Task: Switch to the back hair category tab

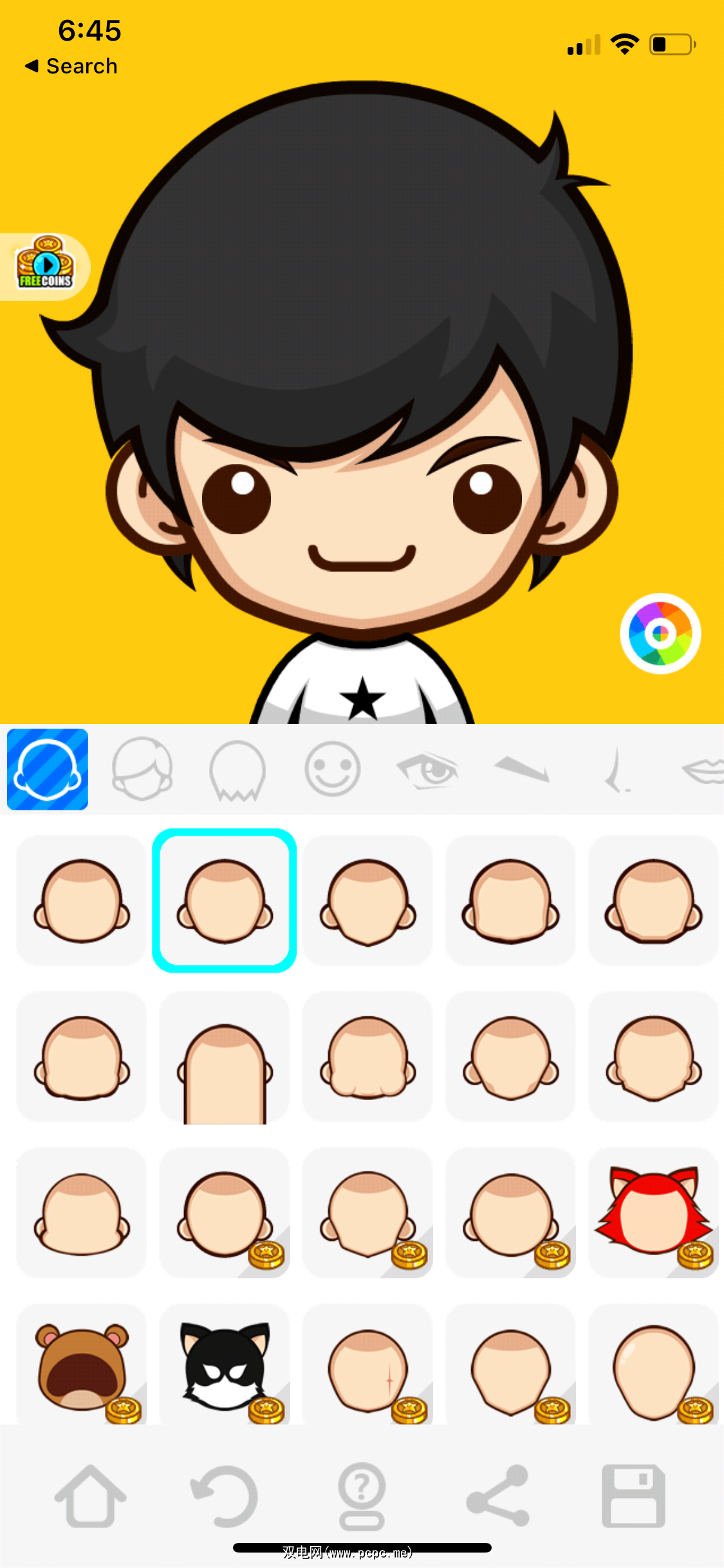Action: click(237, 769)
